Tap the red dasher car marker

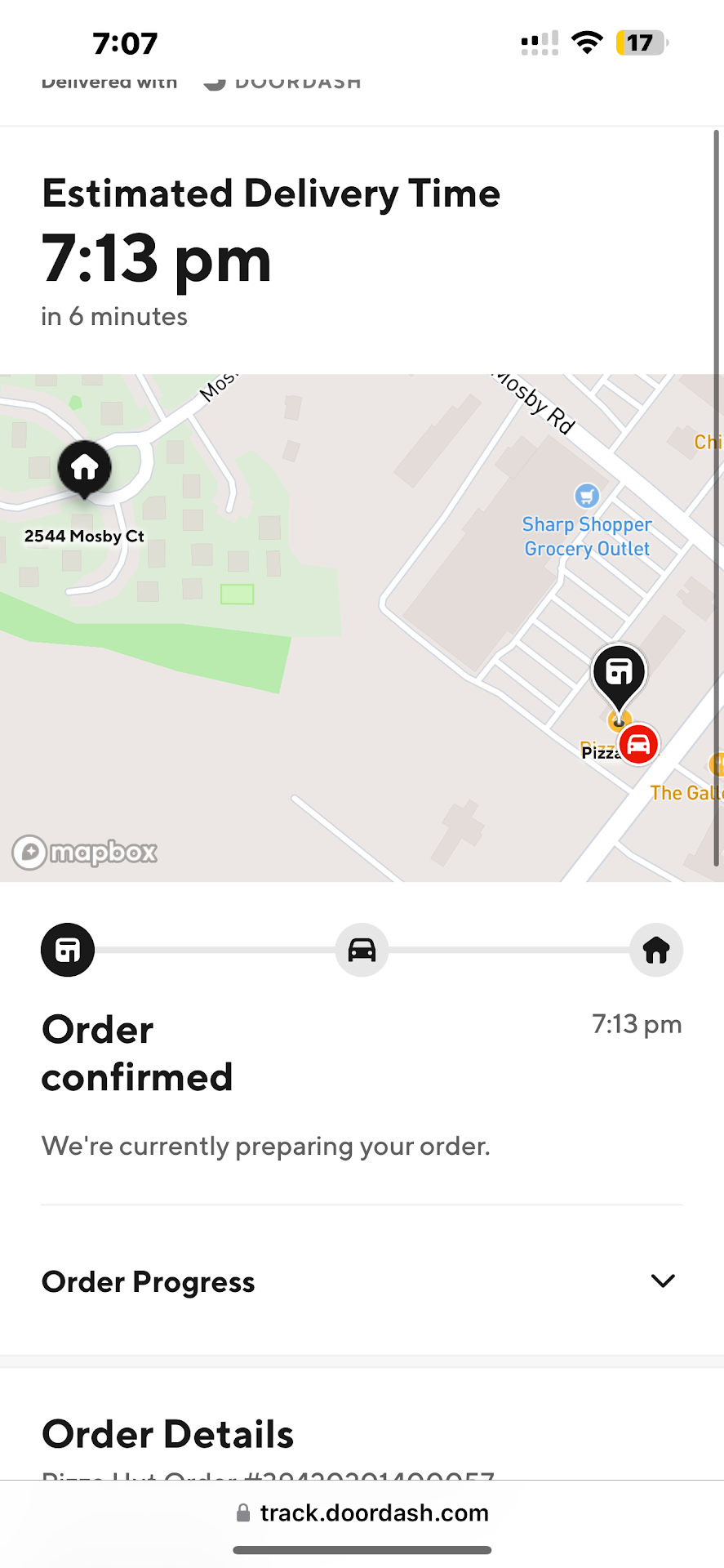click(x=638, y=744)
